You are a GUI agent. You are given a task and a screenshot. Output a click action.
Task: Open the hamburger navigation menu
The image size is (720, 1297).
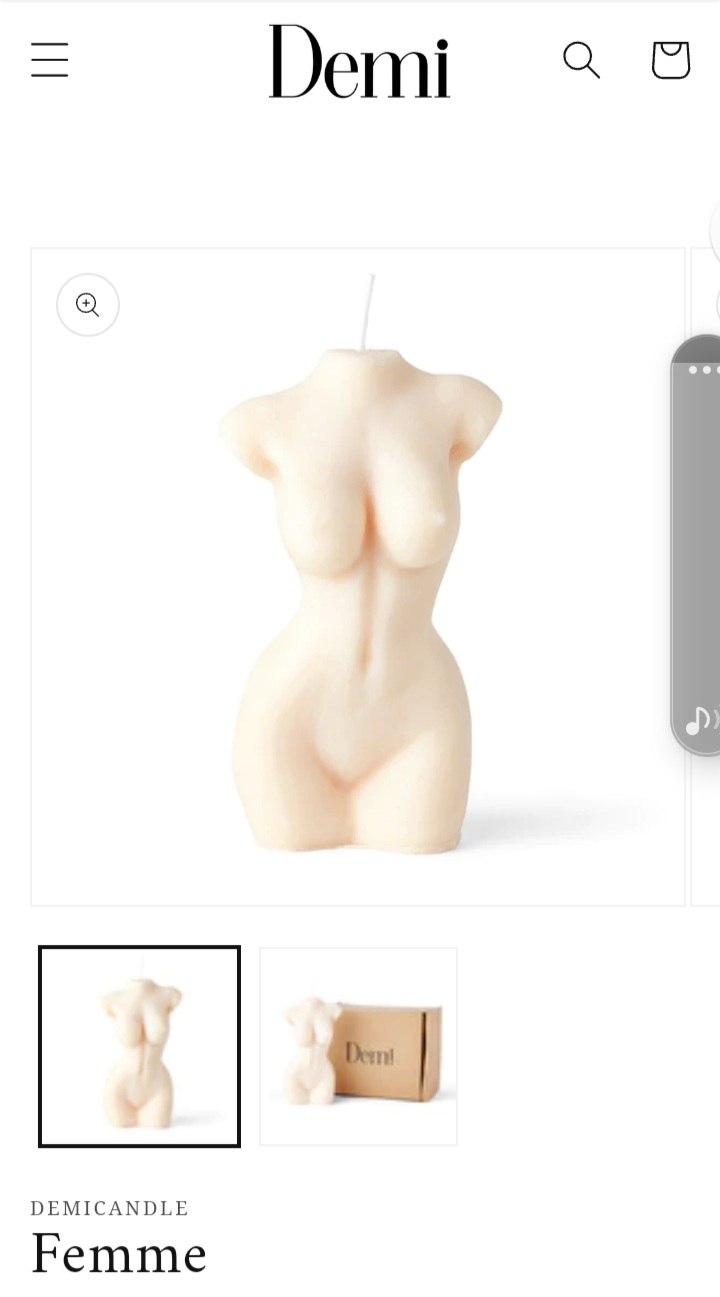point(49,60)
